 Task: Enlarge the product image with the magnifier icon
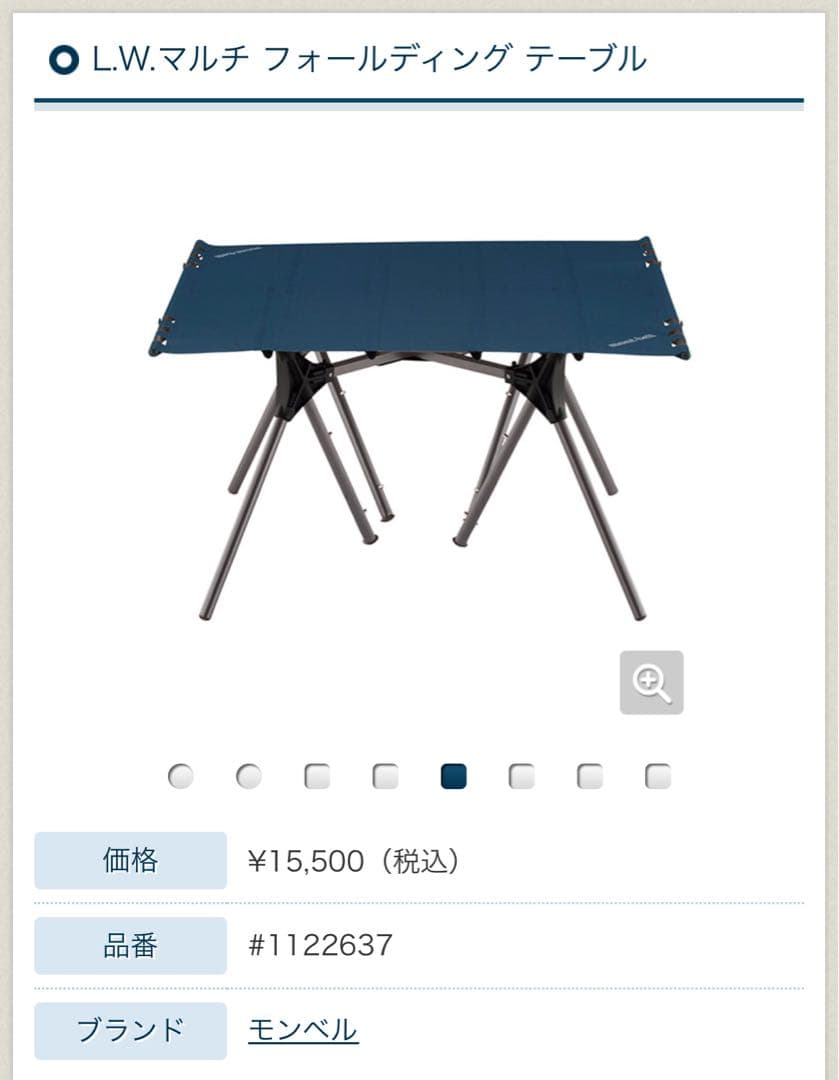point(651,683)
